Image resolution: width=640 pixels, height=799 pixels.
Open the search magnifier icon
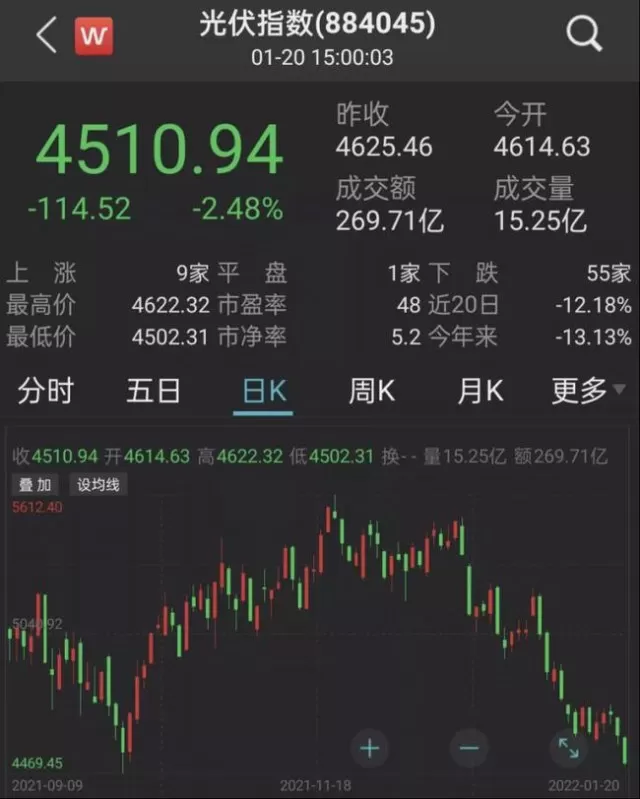coord(584,34)
